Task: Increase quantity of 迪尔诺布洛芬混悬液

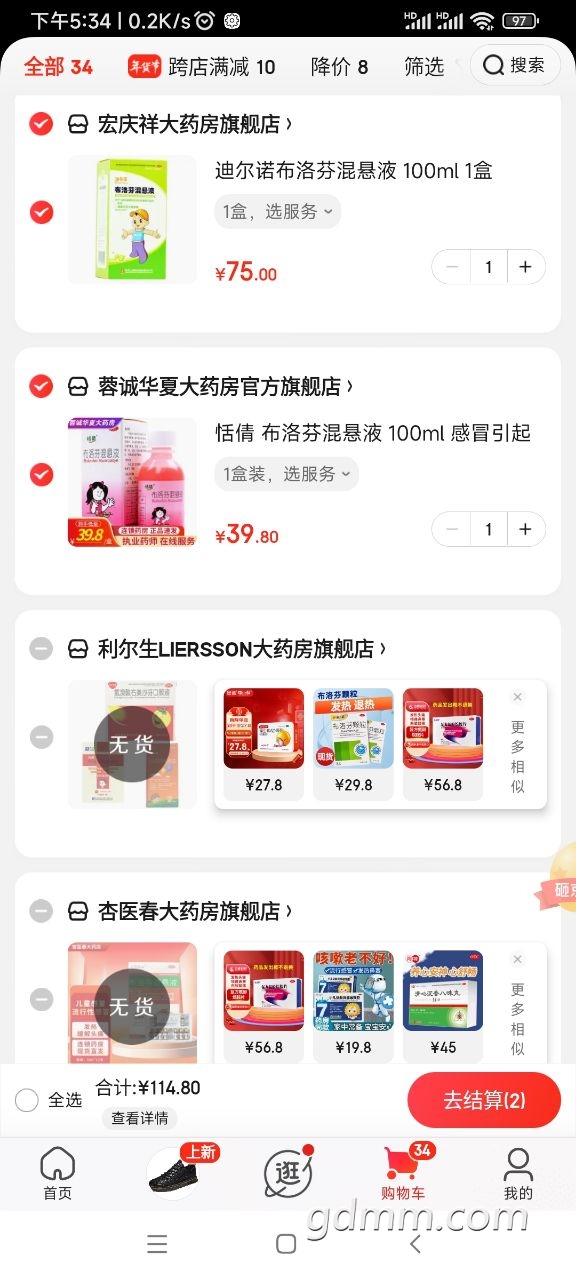Action: tap(526, 267)
